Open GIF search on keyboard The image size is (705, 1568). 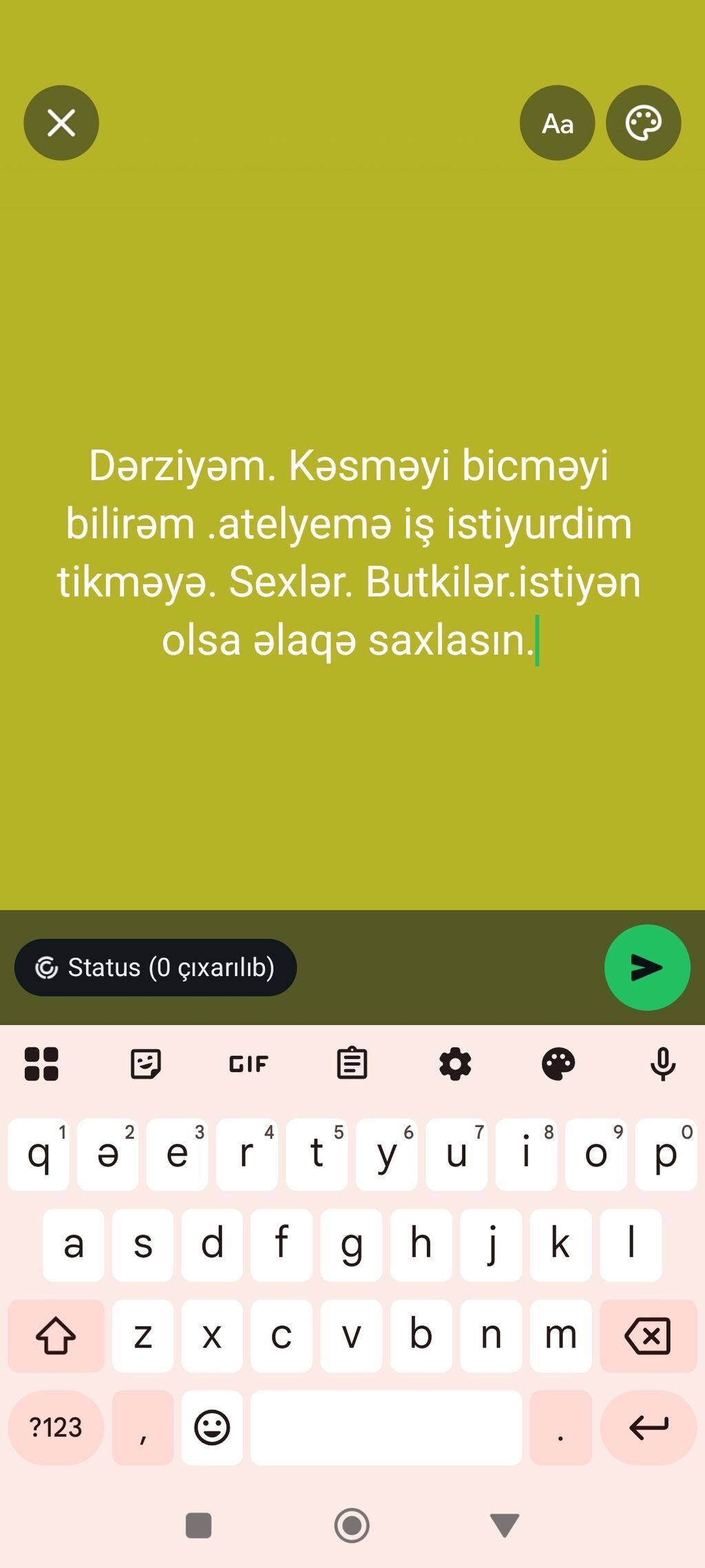tap(249, 1064)
